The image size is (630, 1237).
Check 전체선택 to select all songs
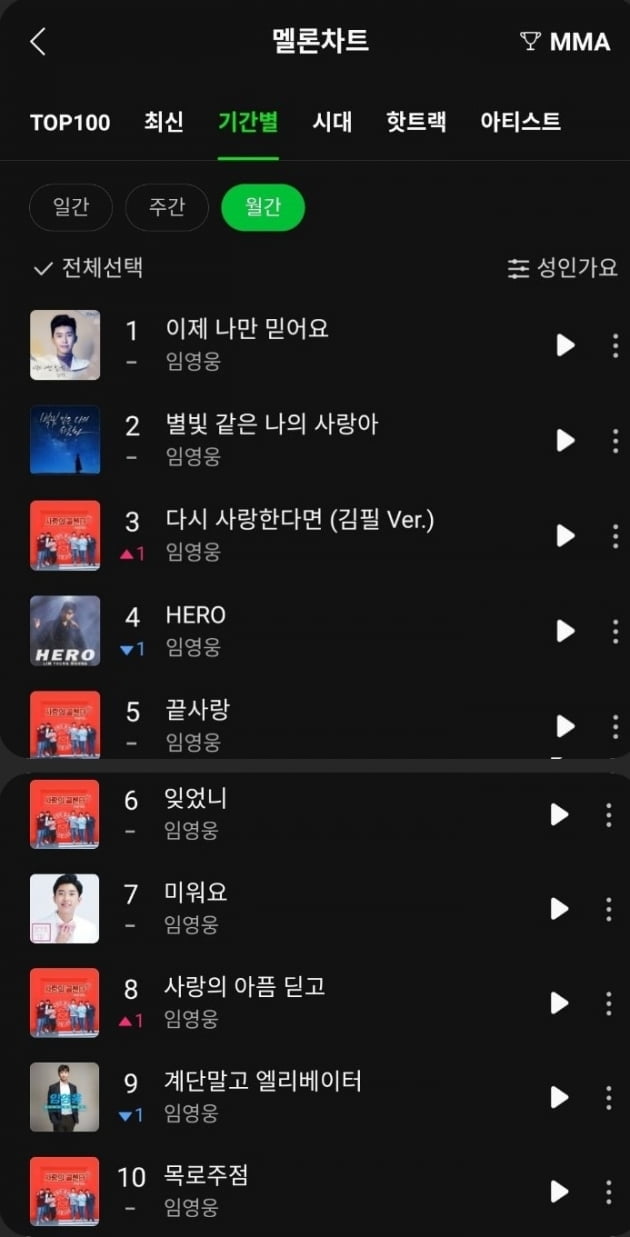[88, 268]
